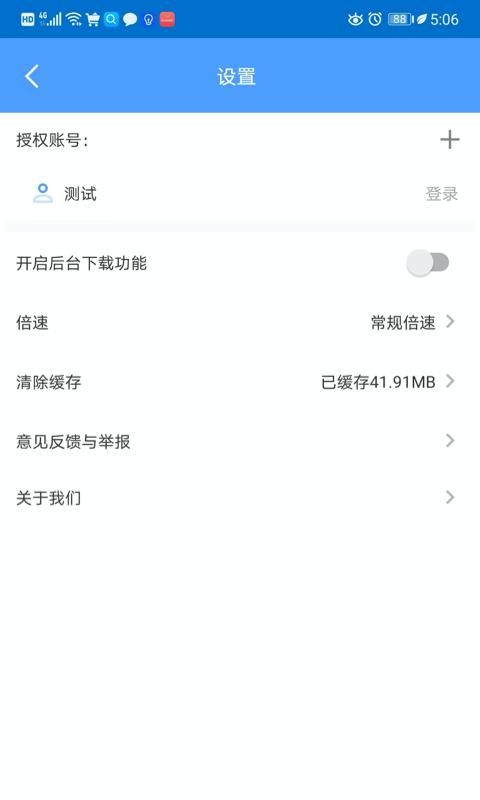480x800 pixels.
Task: Tap 登录 for the 测试 account
Action: [442, 194]
